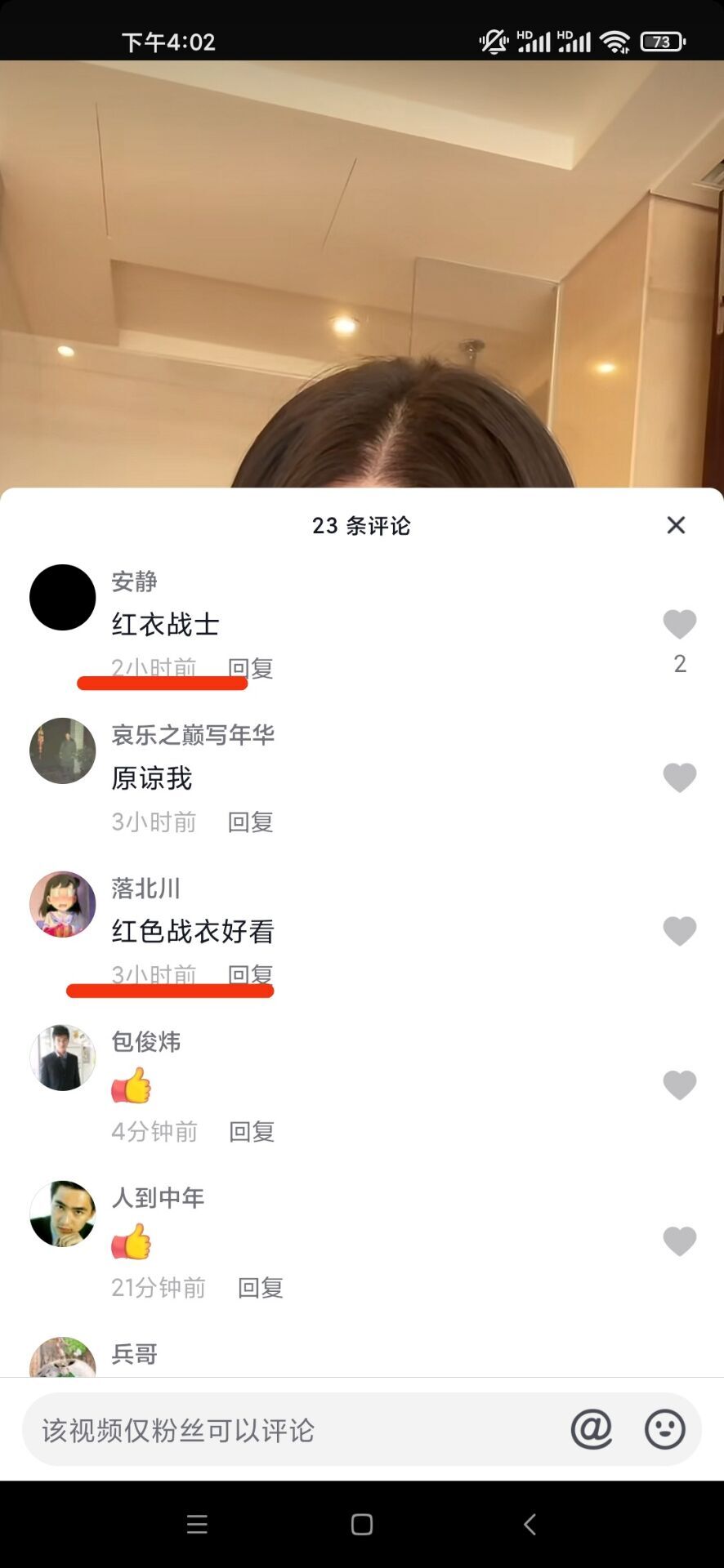724x1568 pixels.
Task: Reply to 包俊炜's comment
Action: pos(252,1131)
